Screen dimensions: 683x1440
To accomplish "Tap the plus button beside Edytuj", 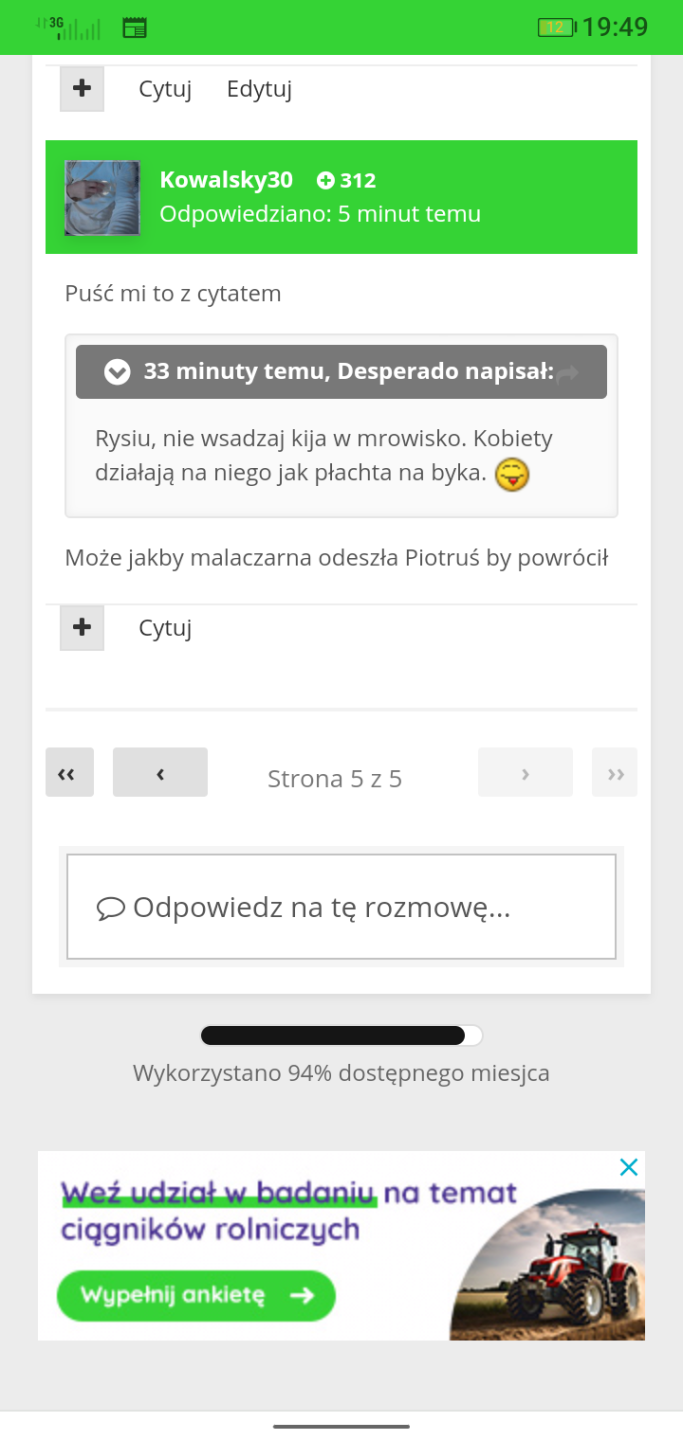I will [x=82, y=88].
